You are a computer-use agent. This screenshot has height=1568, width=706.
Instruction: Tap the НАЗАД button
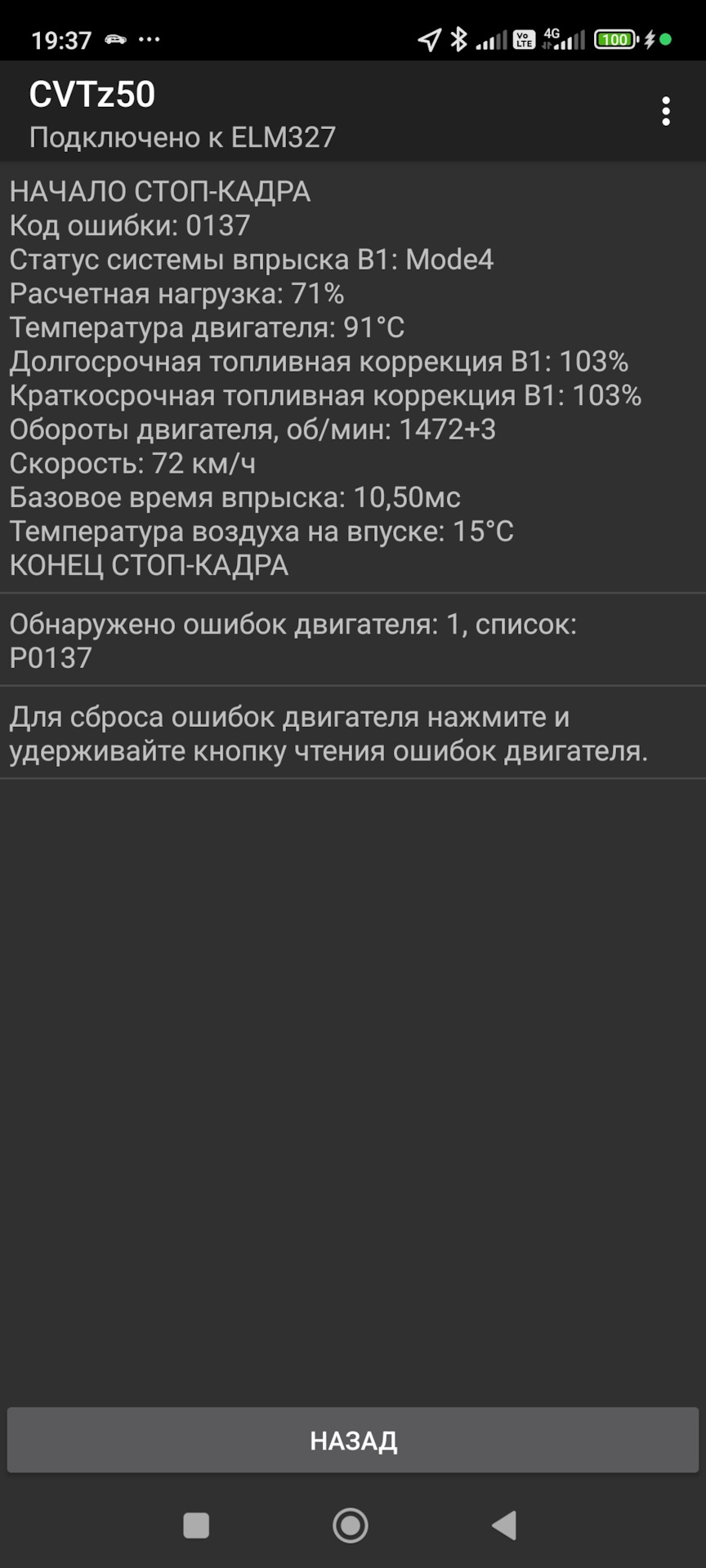pos(353,1440)
